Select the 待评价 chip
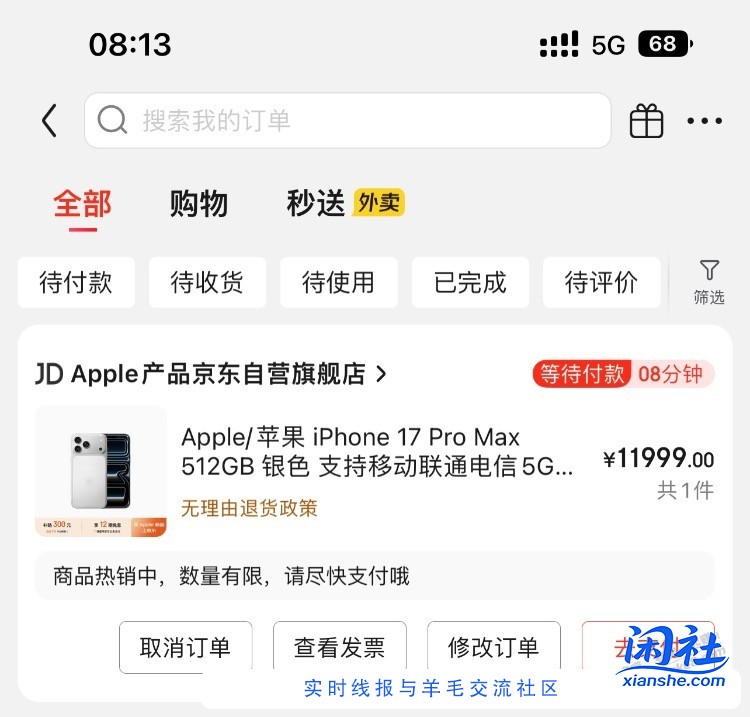This screenshot has height=717, width=750. click(x=601, y=282)
